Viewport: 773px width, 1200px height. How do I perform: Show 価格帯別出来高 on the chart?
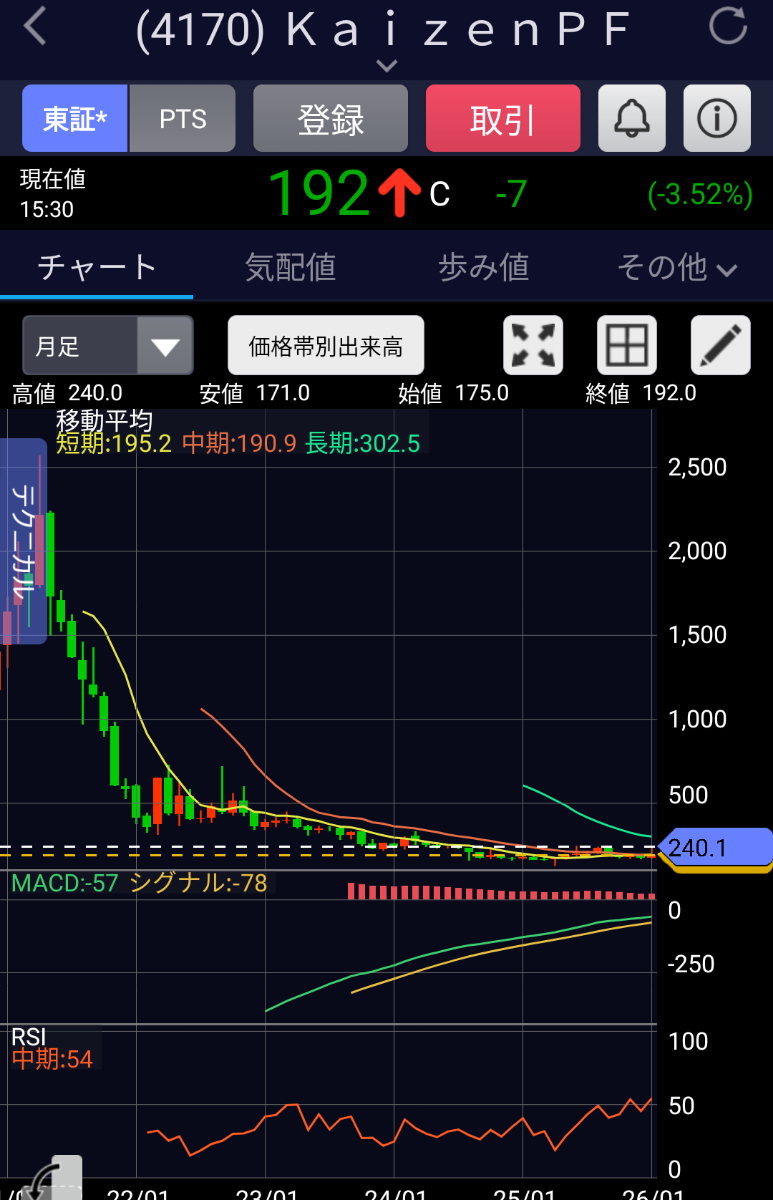coord(326,346)
